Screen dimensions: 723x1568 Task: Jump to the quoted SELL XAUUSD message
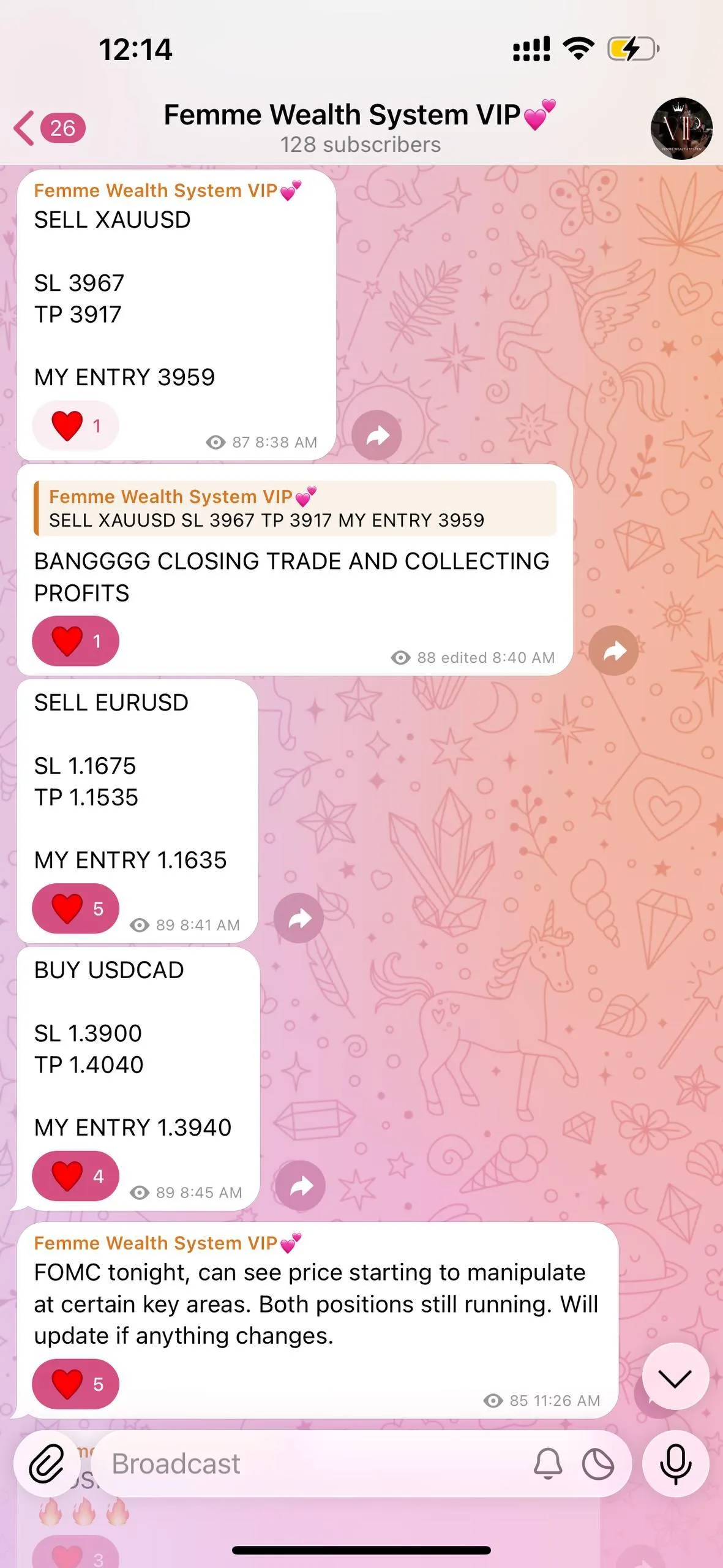[295, 508]
